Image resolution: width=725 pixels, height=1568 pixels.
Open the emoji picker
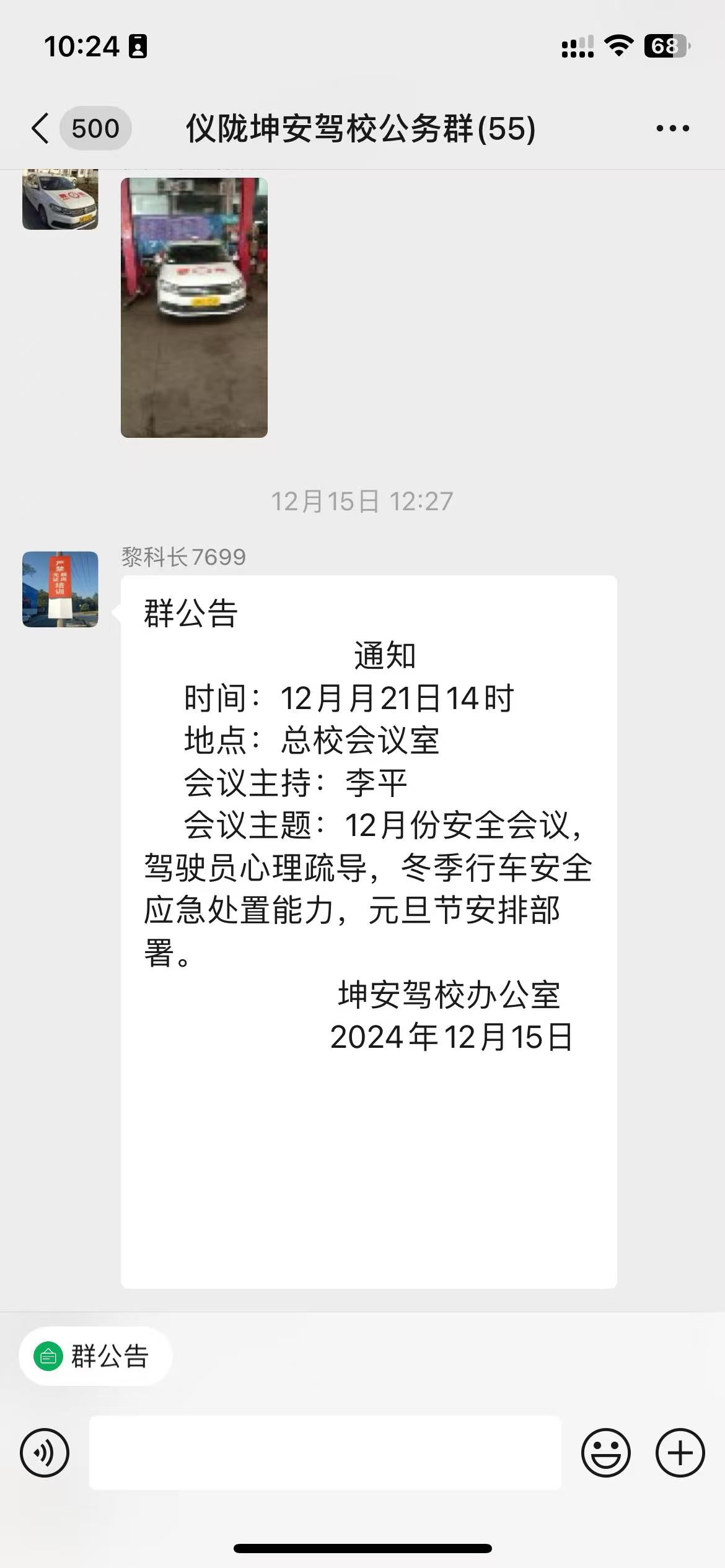pos(605,1452)
